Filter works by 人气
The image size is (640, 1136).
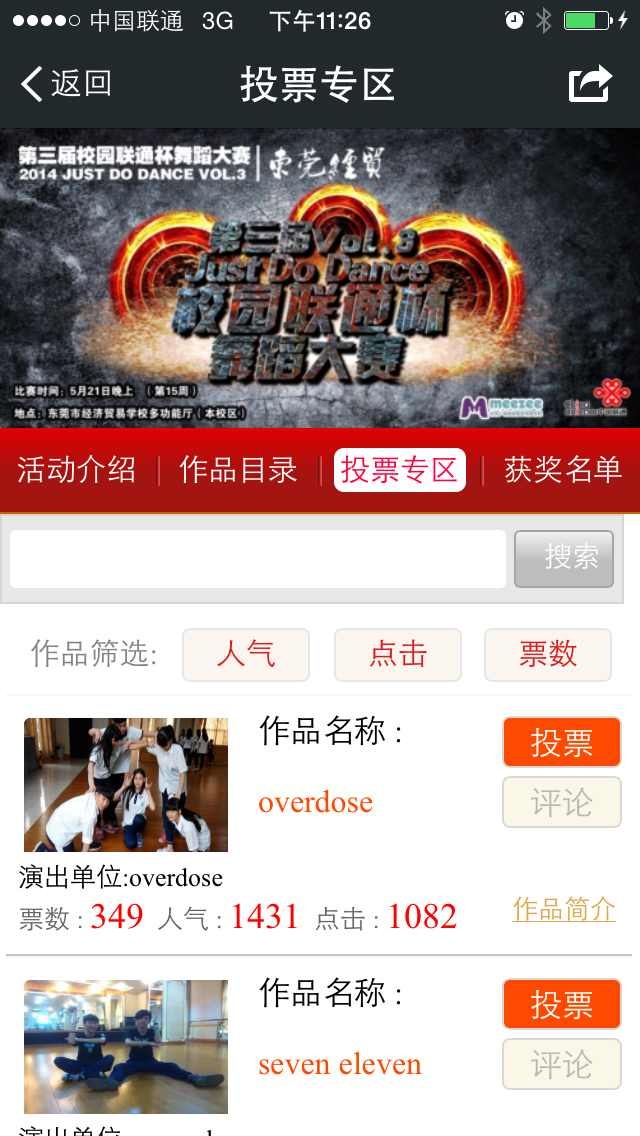pos(246,654)
